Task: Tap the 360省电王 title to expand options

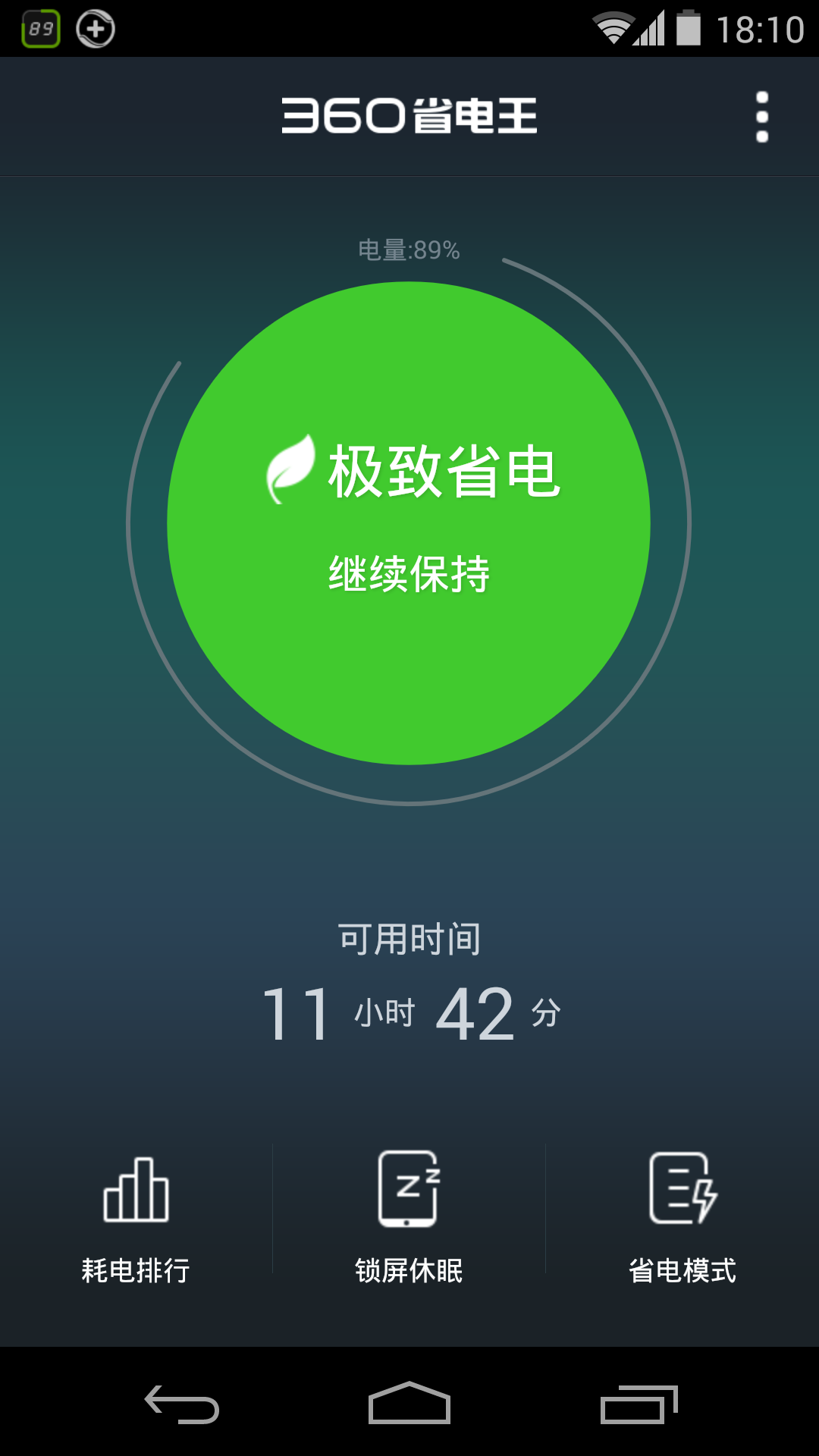Action: click(409, 115)
